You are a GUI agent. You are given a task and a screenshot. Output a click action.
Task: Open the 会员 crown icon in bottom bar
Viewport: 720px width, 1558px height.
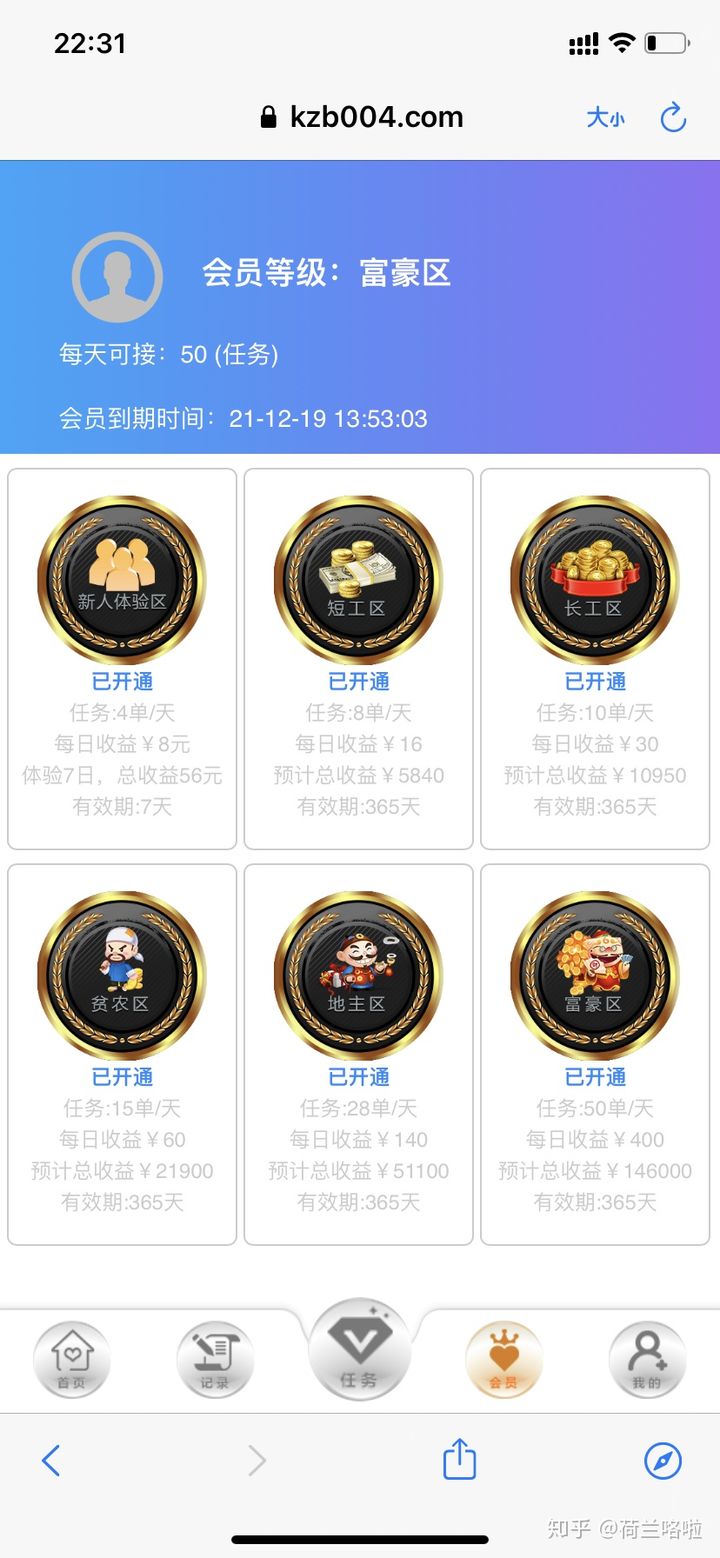pos(503,1357)
